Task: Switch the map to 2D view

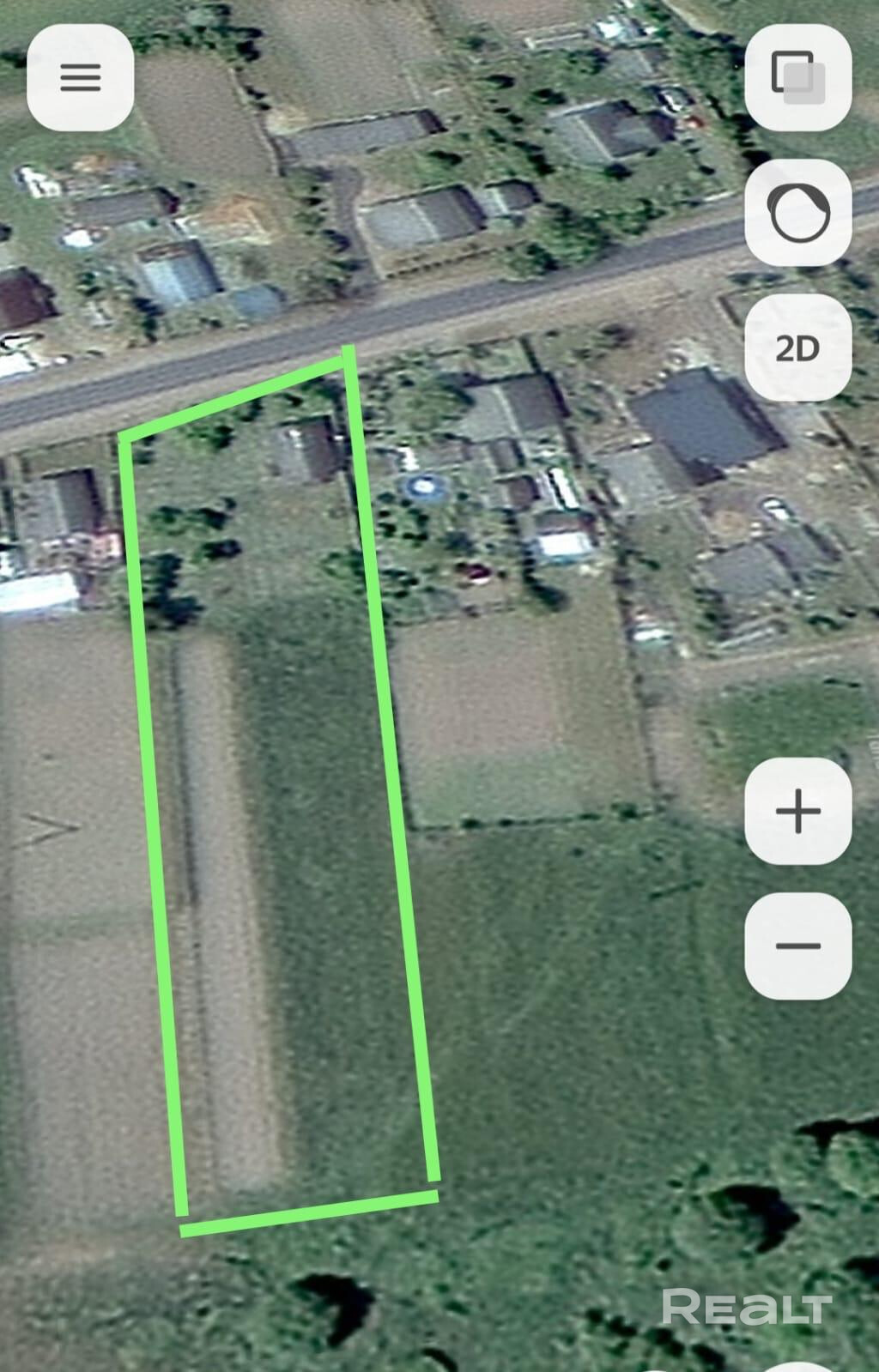Action: click(x=797, y=348)
